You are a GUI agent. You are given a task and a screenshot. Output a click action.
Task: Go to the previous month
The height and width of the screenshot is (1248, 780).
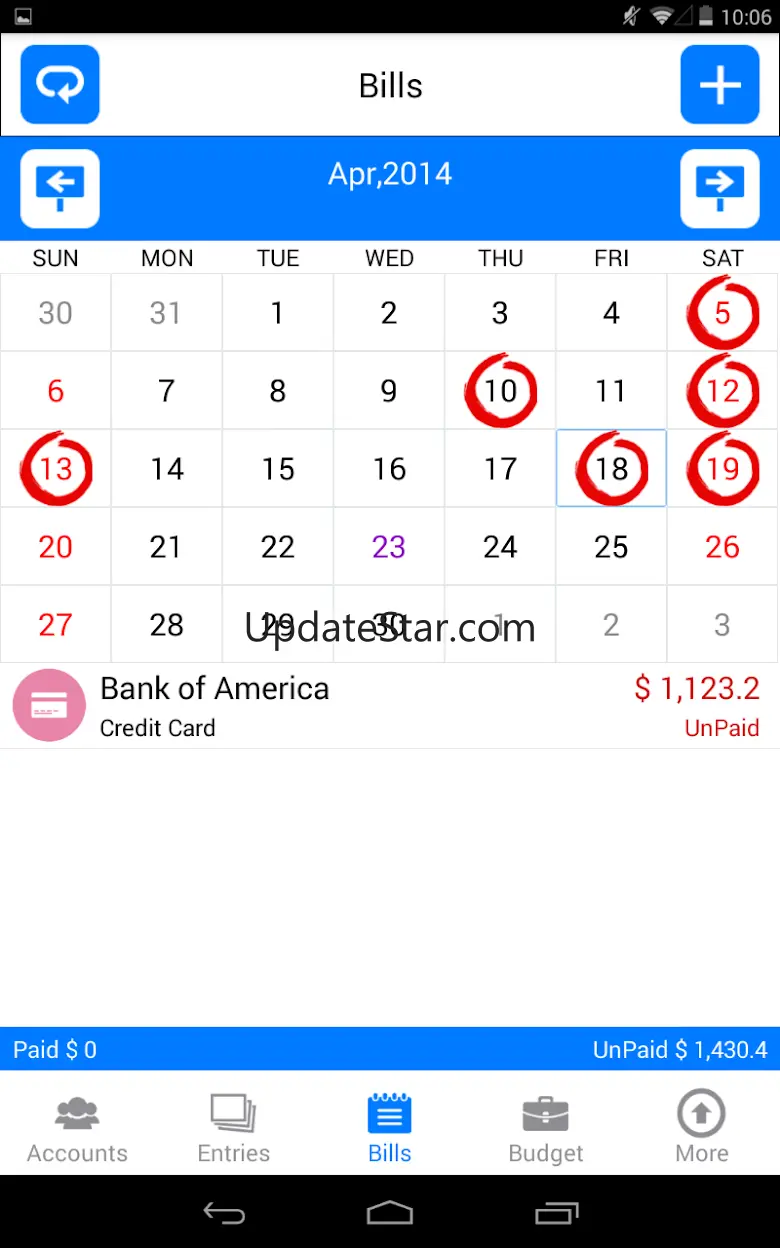tap(60, 188)
